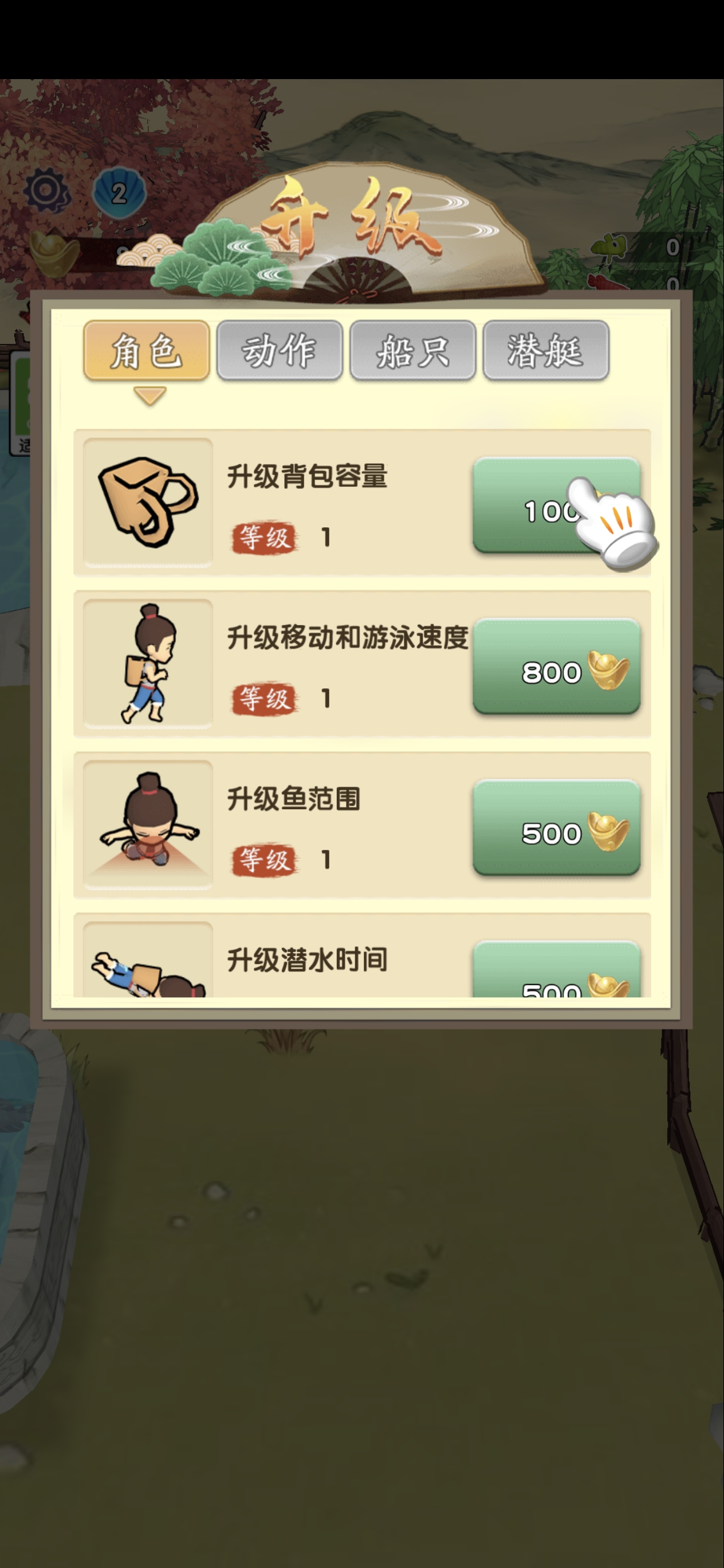This screenshot has width=724, height=1568.
Task: Purchase the 升级鱼范围 upgrade for 500
Action: coord(556,827)
